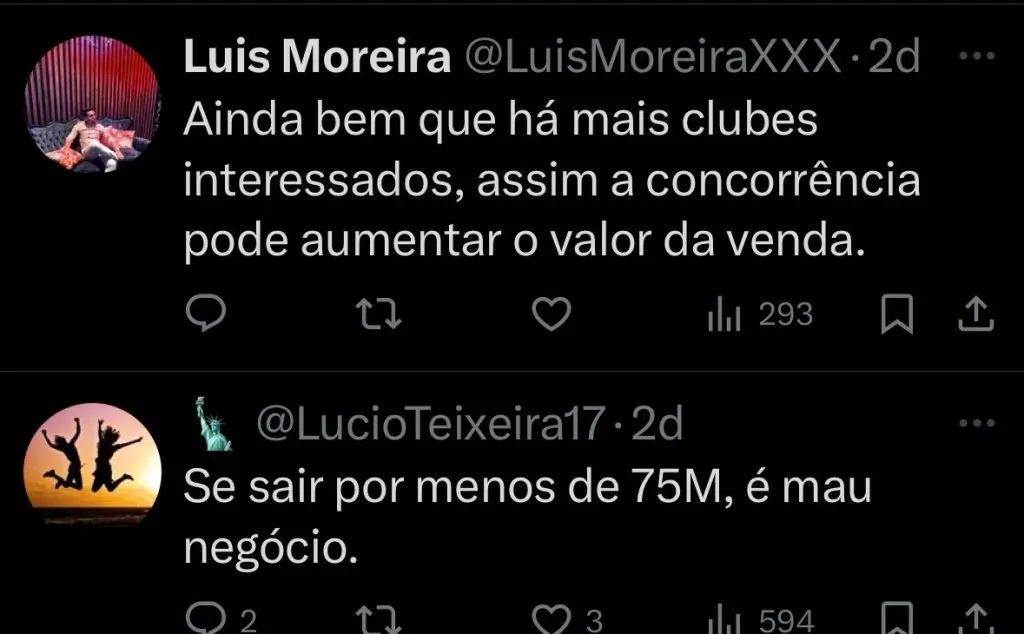This screenshot has height=634, width=1024.
Task: Like Luis Moreira's tweet
Action: pos(549,316)
